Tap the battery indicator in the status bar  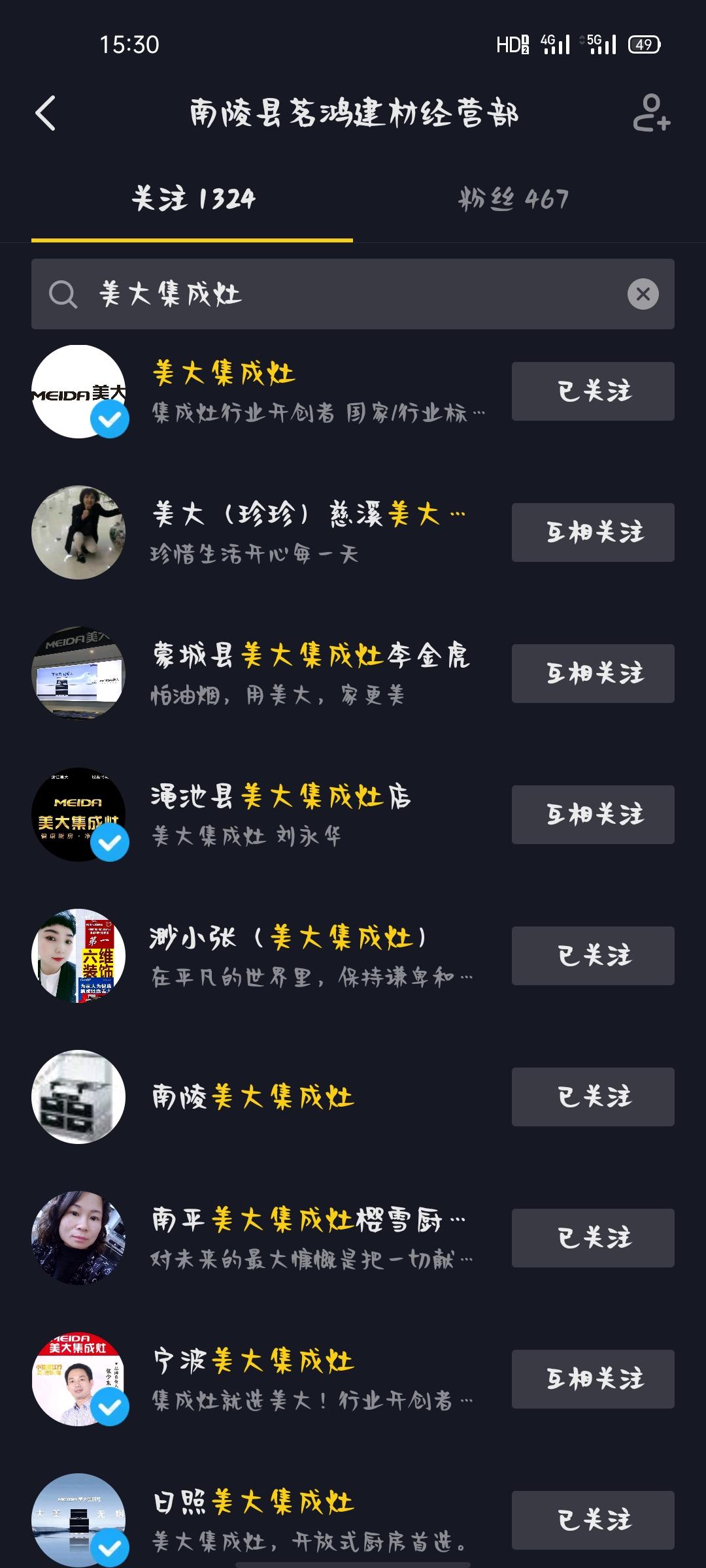click(644, 43)
